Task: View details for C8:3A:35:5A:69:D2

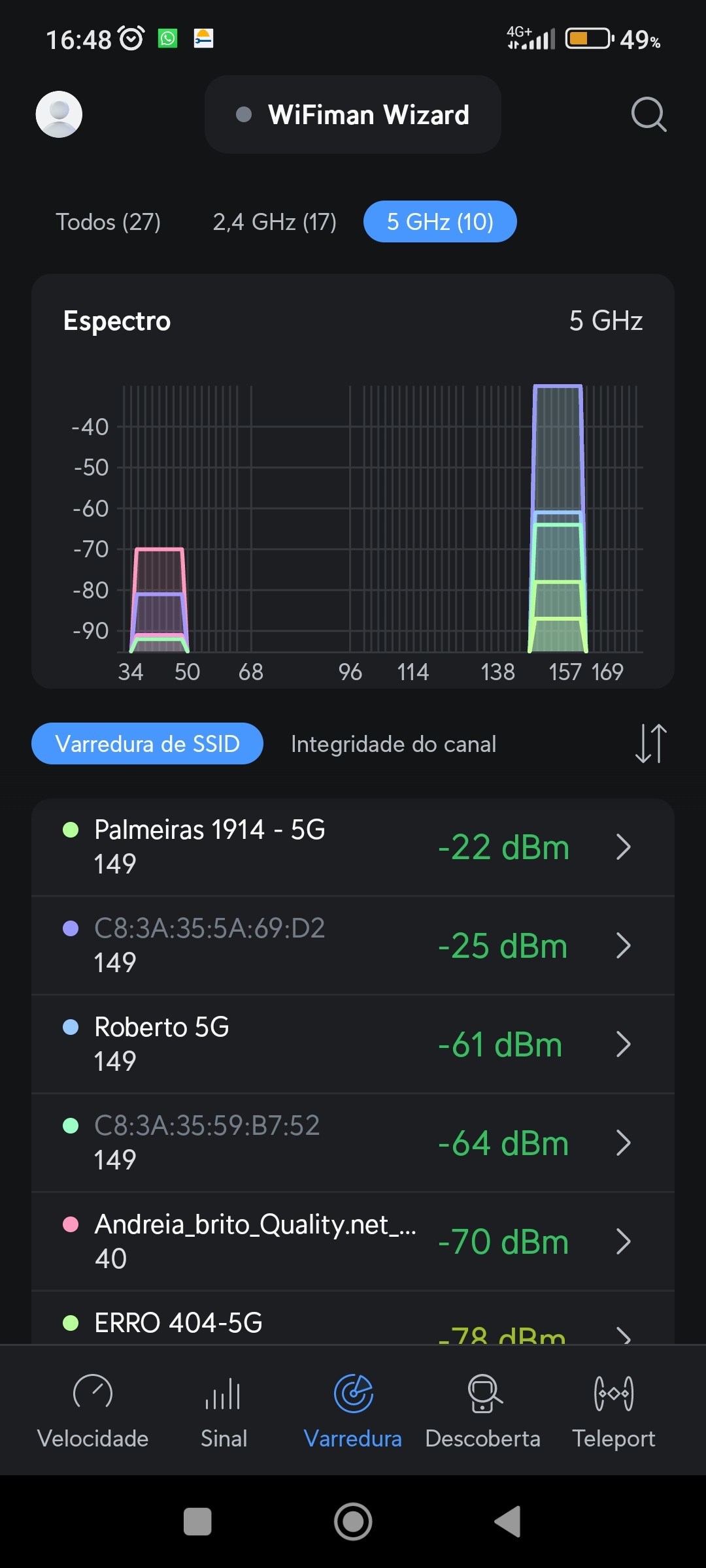Action: pyautogui.click(x=353, y=945)
